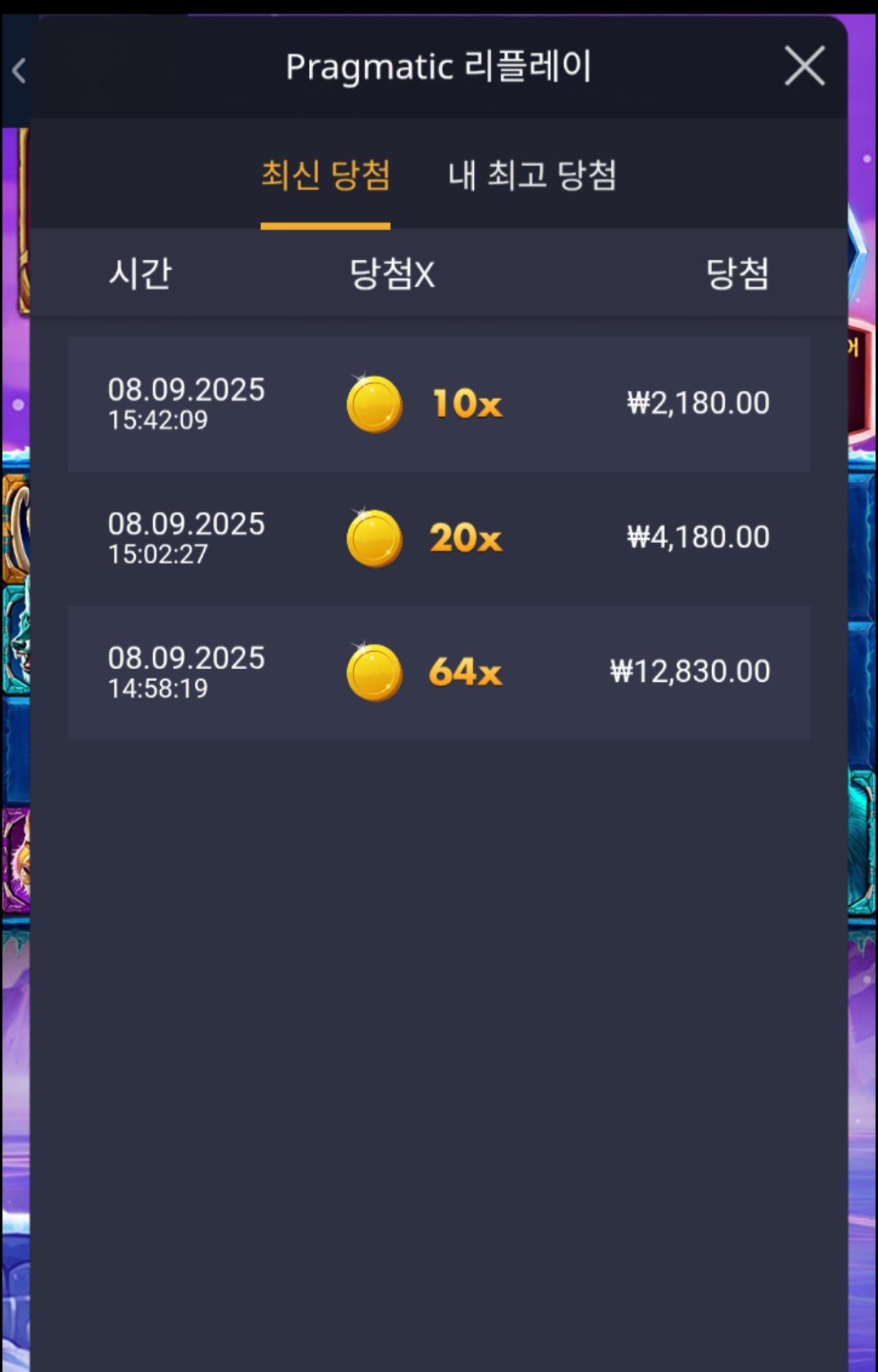The width and height of the screenshot is (878, 1372).
Task: Close the Pragmatic 리플레이 dialog
Action: coord(804,66)
